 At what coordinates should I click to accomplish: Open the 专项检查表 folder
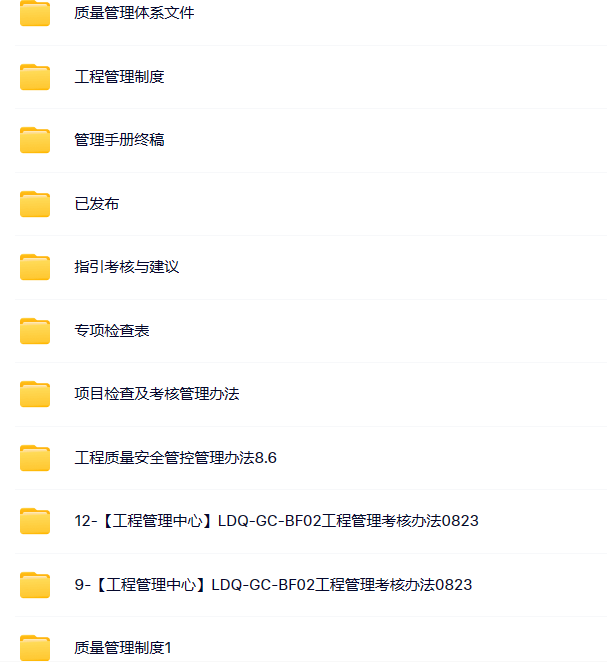112,331
